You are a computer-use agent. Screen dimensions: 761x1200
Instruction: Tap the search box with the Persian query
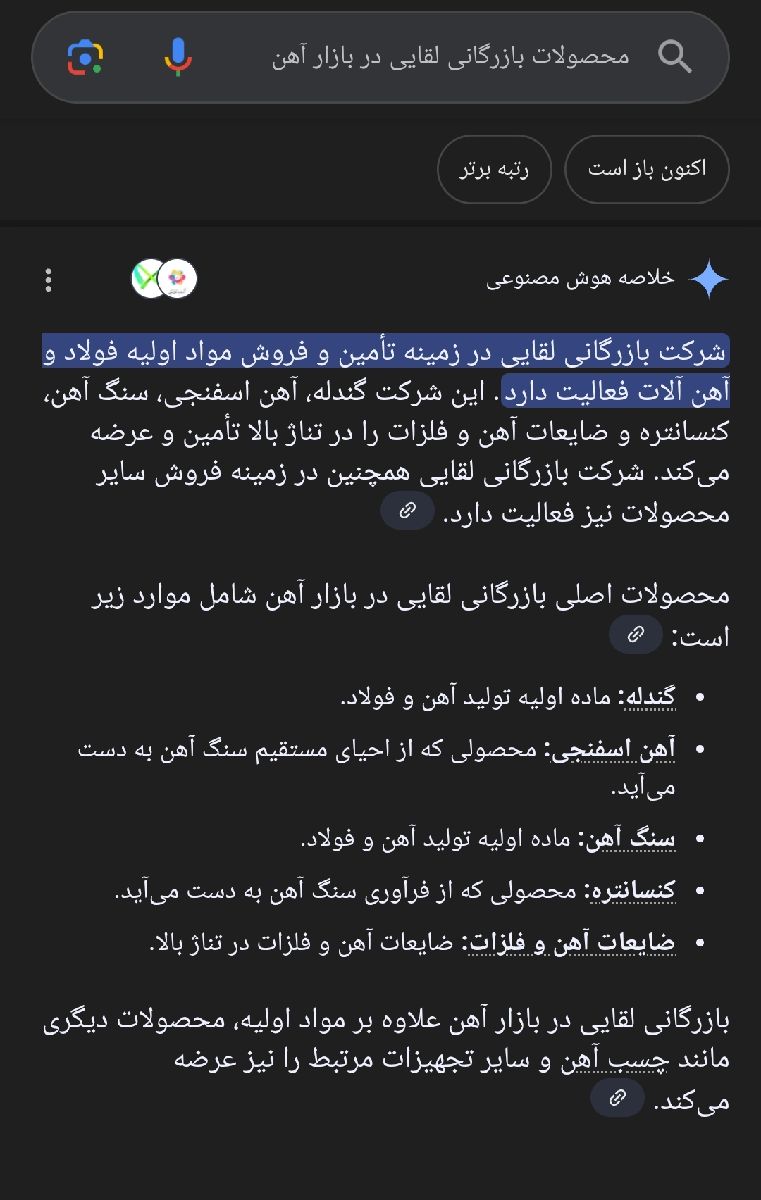click(450, 57)
